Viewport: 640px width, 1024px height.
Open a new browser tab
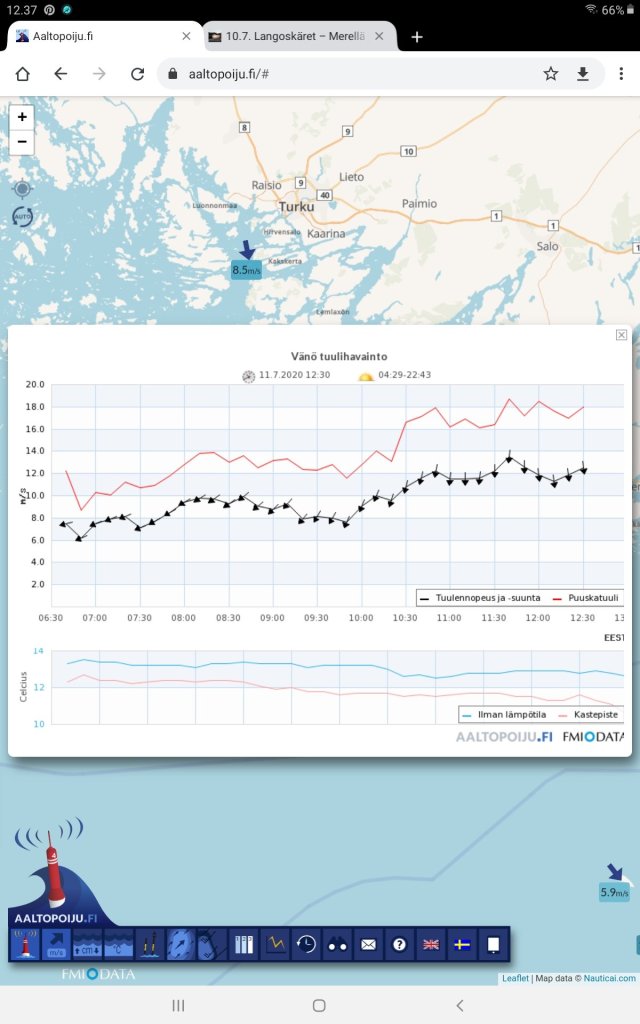(x=417, y=36)
